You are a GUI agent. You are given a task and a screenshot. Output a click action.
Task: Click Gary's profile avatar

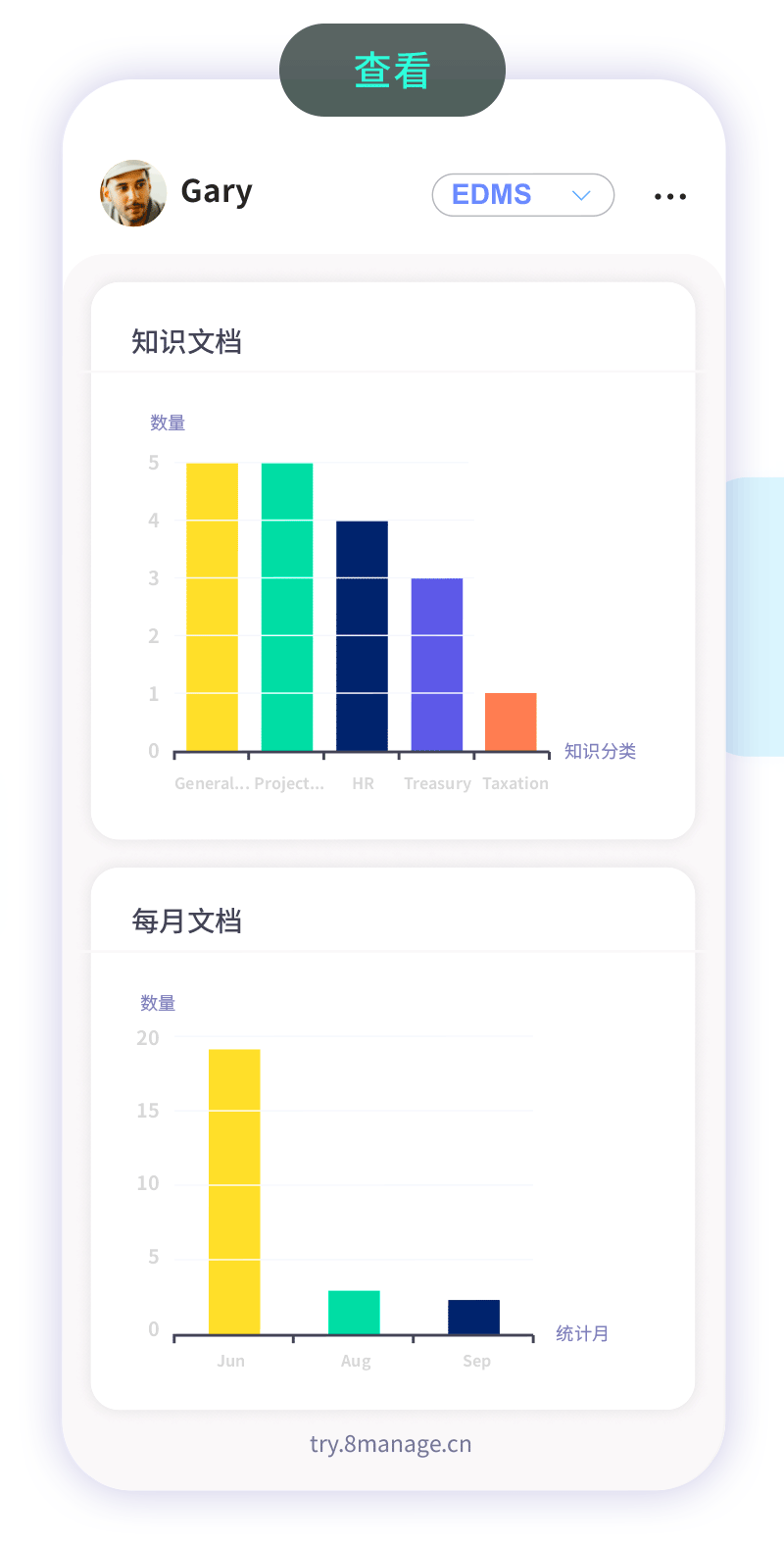133,193
